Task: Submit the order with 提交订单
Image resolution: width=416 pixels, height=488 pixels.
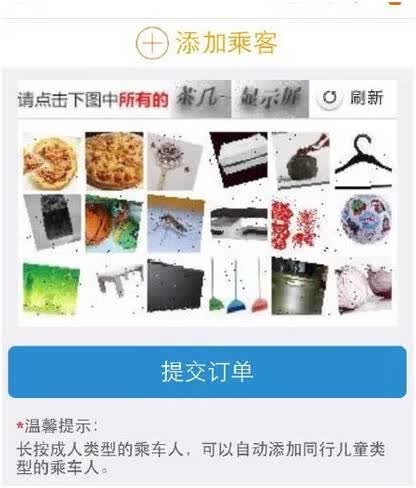Action: 207,372
